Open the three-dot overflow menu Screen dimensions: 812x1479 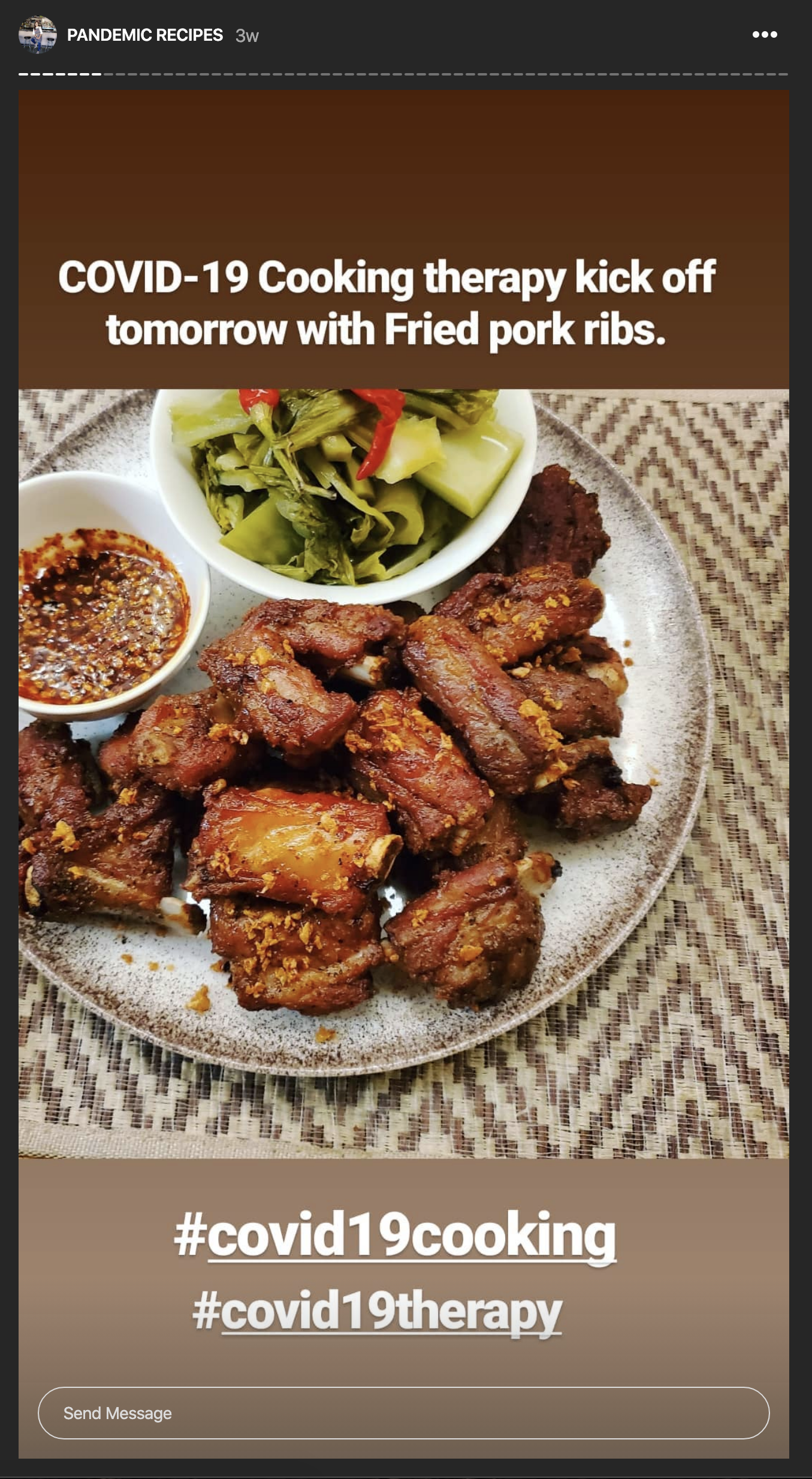[765, 35]
